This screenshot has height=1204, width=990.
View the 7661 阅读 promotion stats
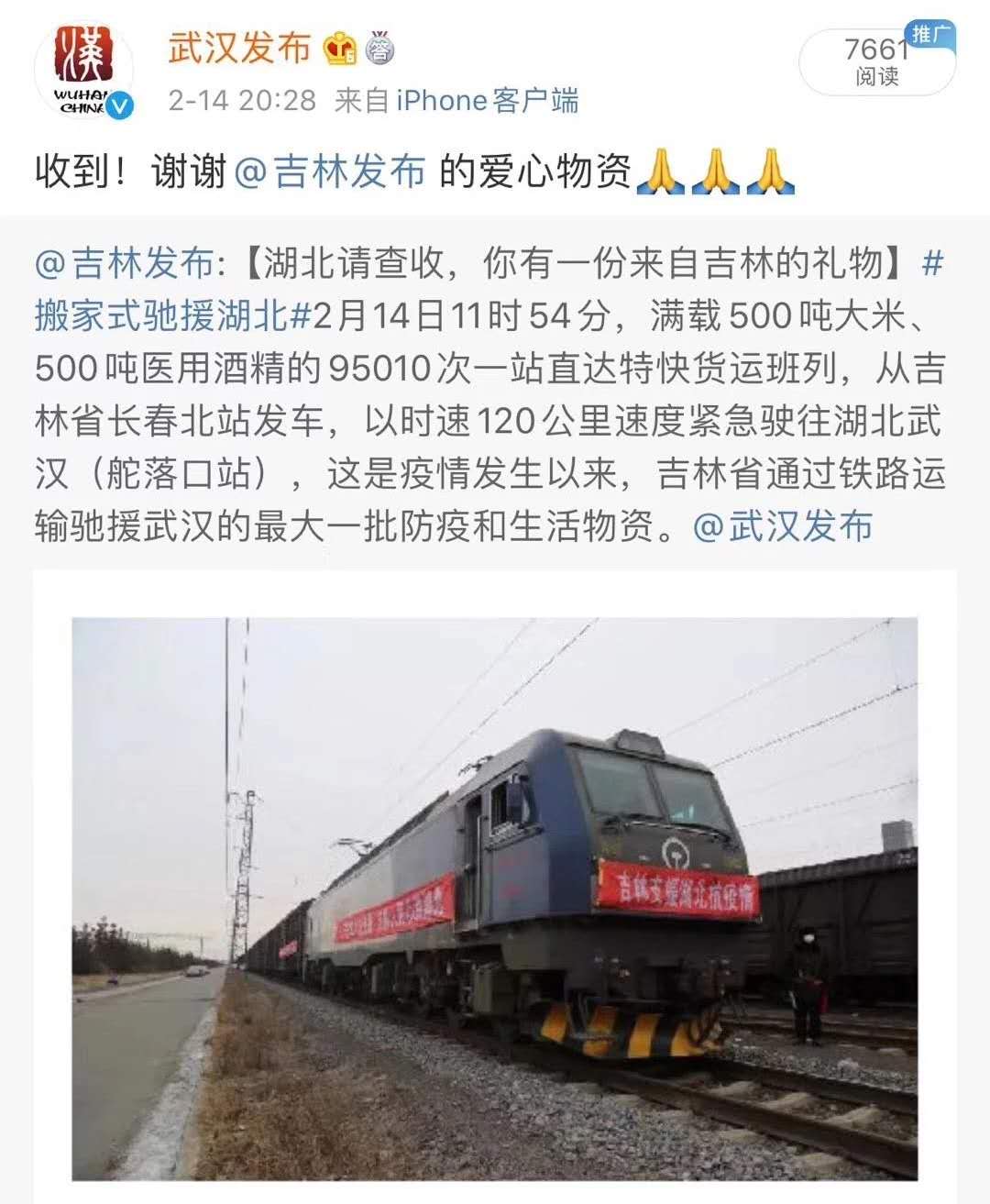coord(876,61)
